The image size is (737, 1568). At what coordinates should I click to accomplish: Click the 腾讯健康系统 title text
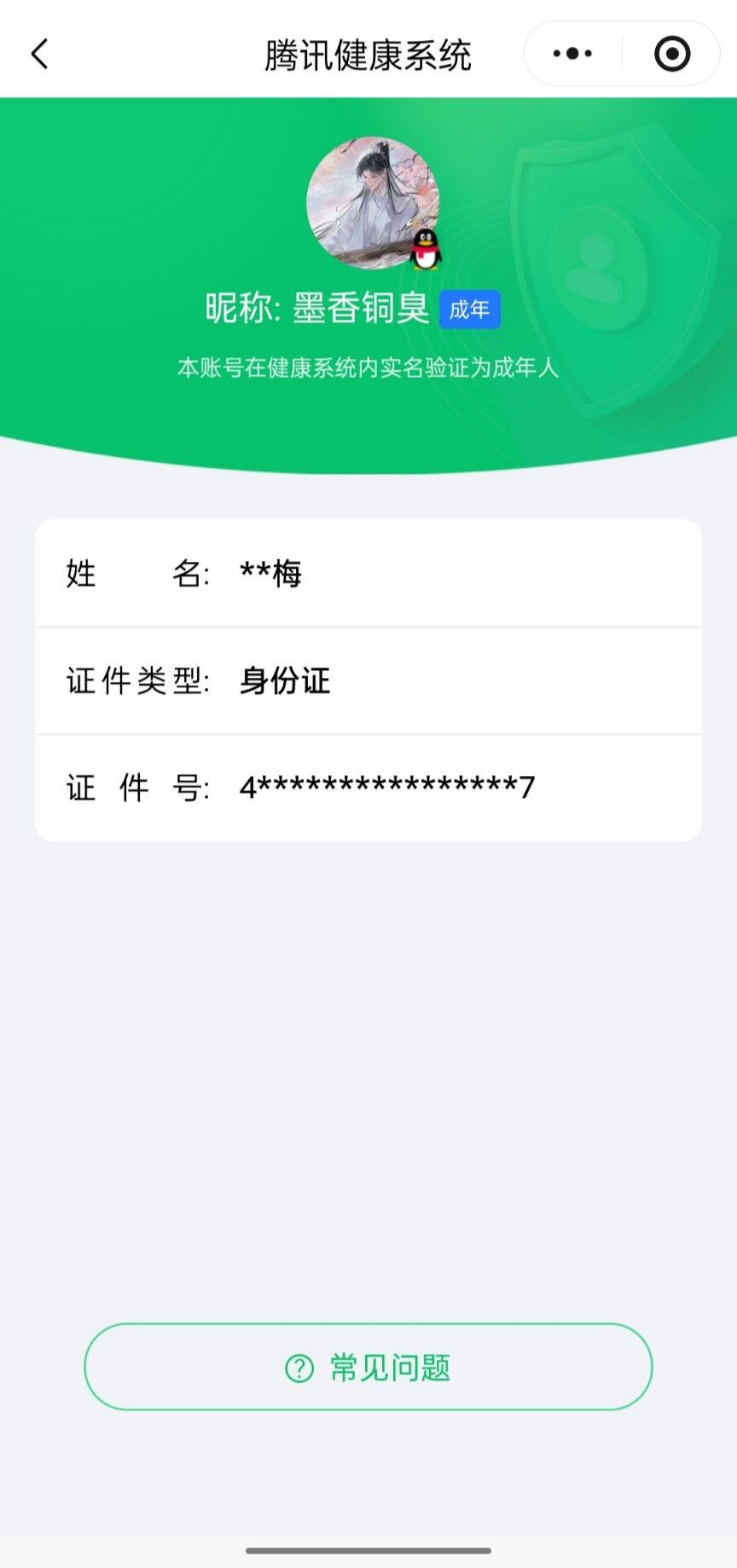click(x=368, y=53)
